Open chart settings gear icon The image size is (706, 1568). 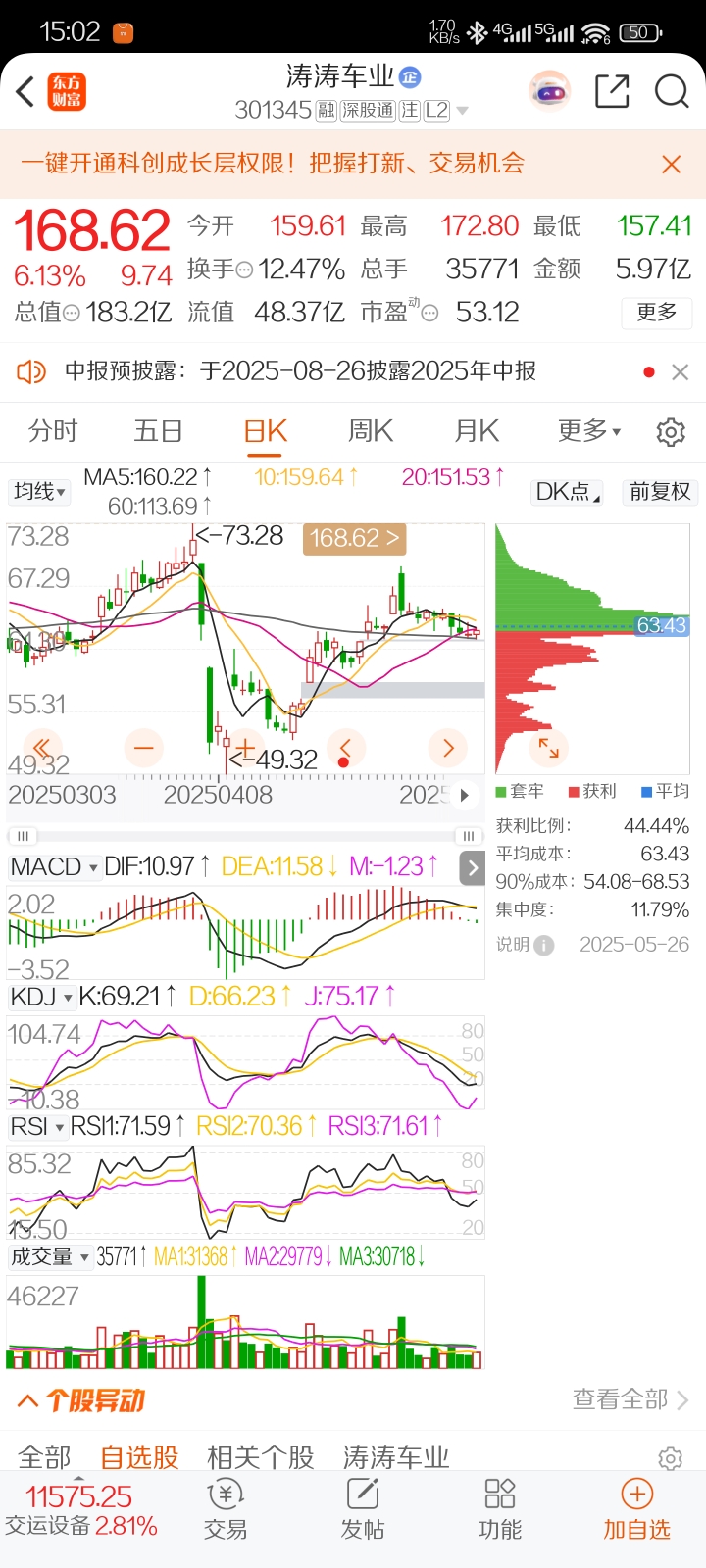pos(671,432)
